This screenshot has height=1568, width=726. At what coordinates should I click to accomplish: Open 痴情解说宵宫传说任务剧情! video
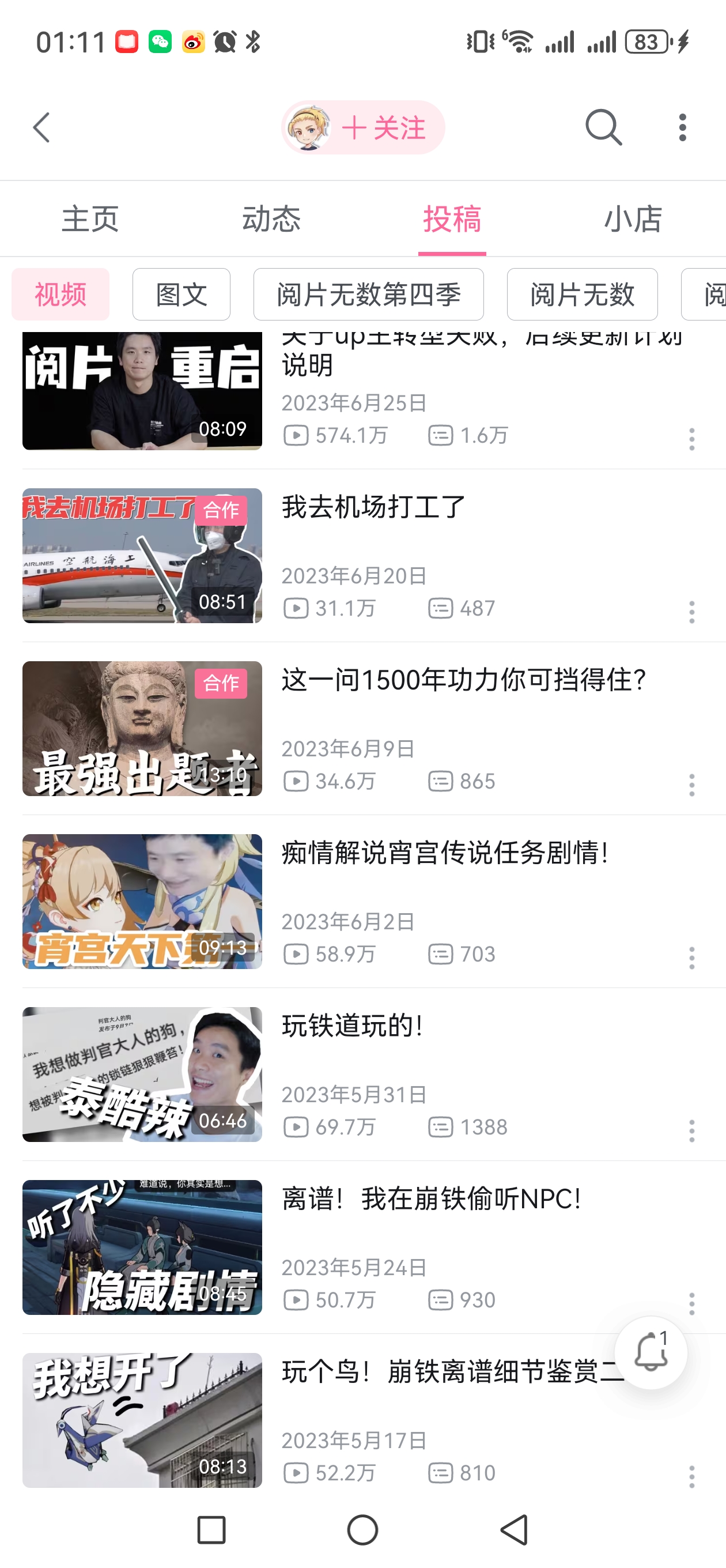coord(444,853)
